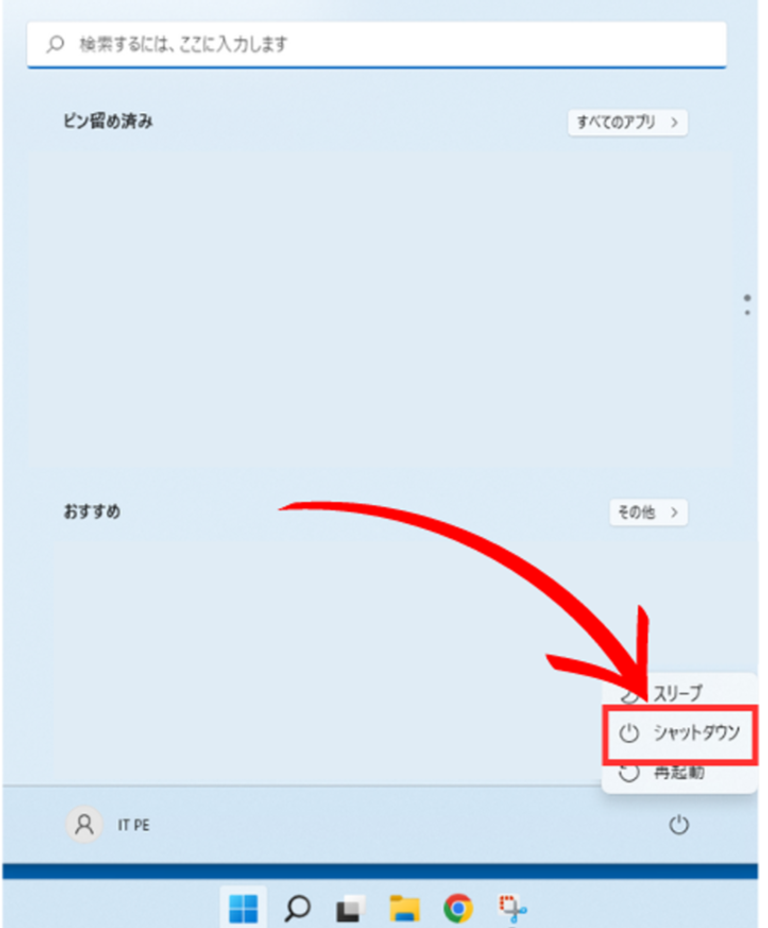The width and height of the screenshot is (768, 928).
Task: Tap the Windows Start button on the taskbar
Action: tap(243, 908)
